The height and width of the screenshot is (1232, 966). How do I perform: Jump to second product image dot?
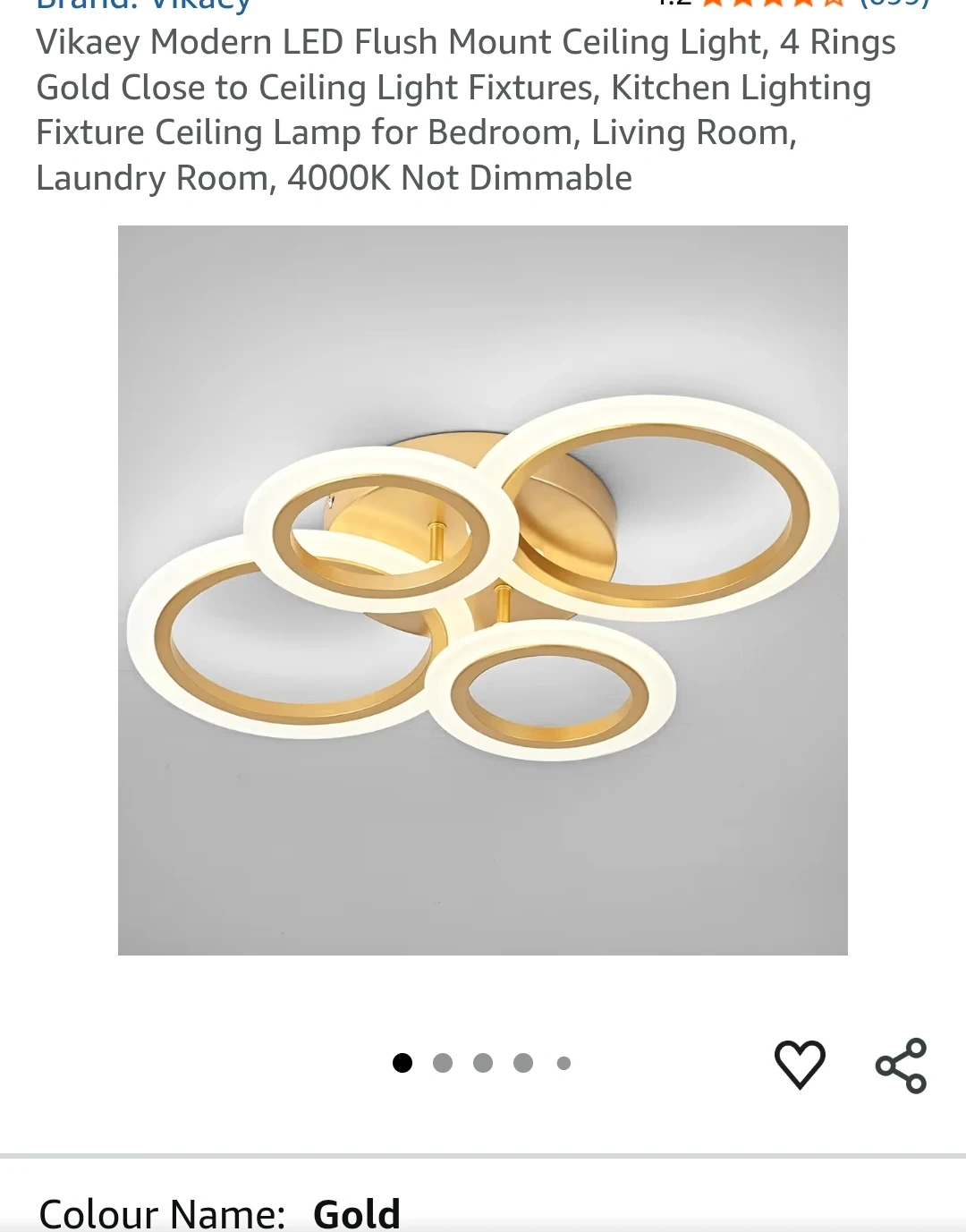[x=443, y=1063]
